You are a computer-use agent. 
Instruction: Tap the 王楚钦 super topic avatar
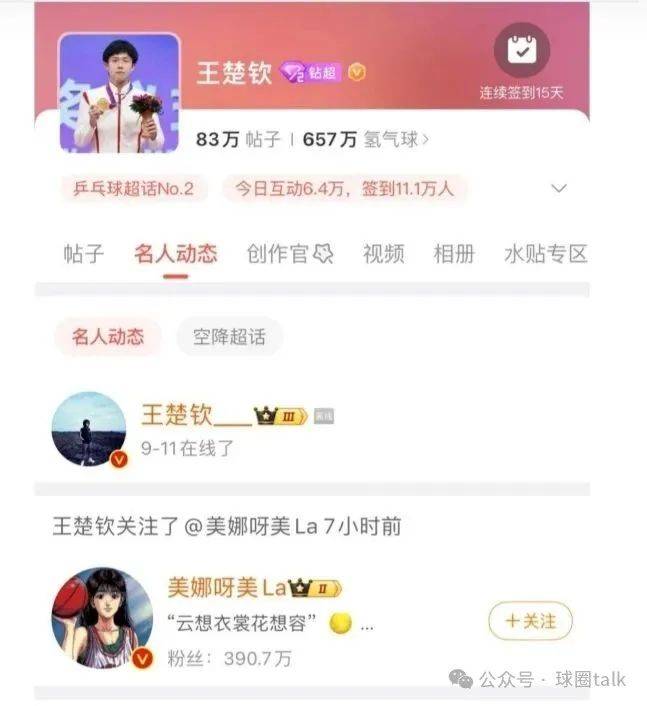(119, 92)
